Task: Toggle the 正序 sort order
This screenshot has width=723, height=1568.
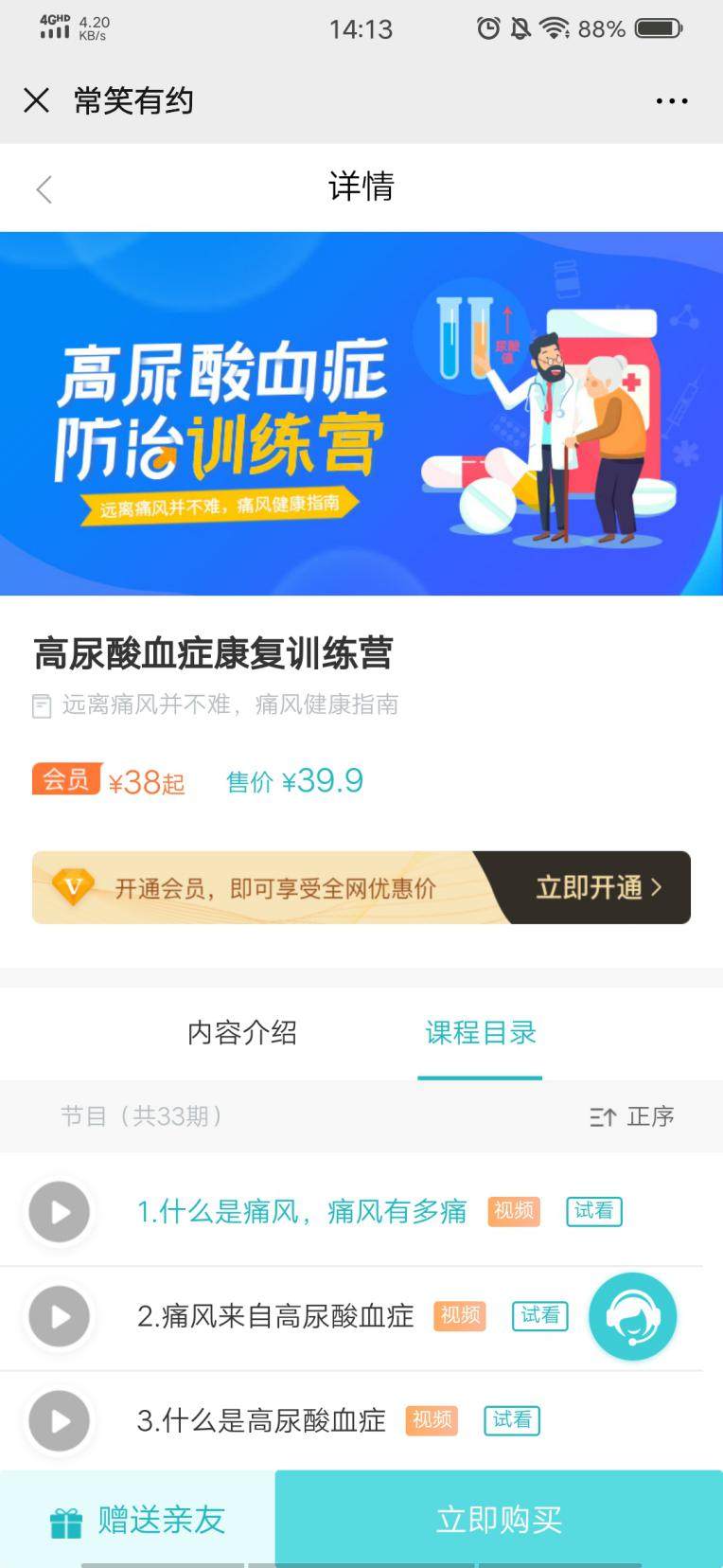Action: pos(632,1116)
